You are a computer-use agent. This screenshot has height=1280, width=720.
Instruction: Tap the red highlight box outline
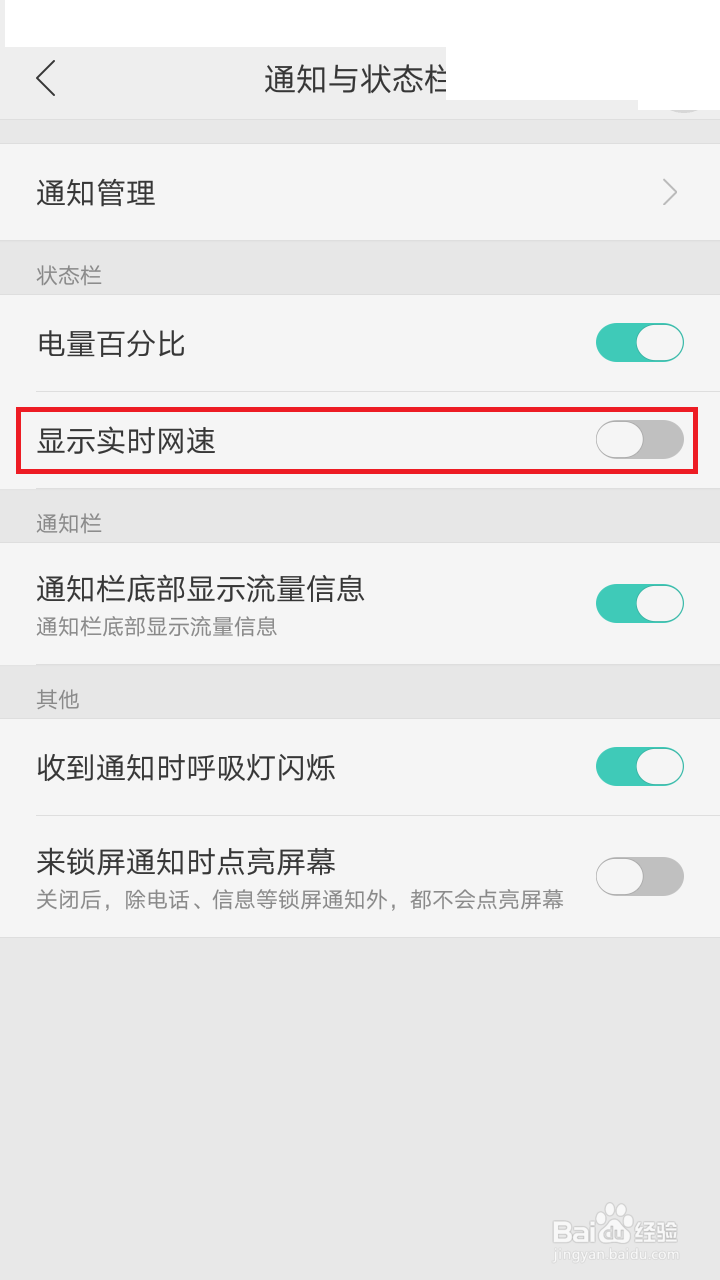tap(360, 409)
